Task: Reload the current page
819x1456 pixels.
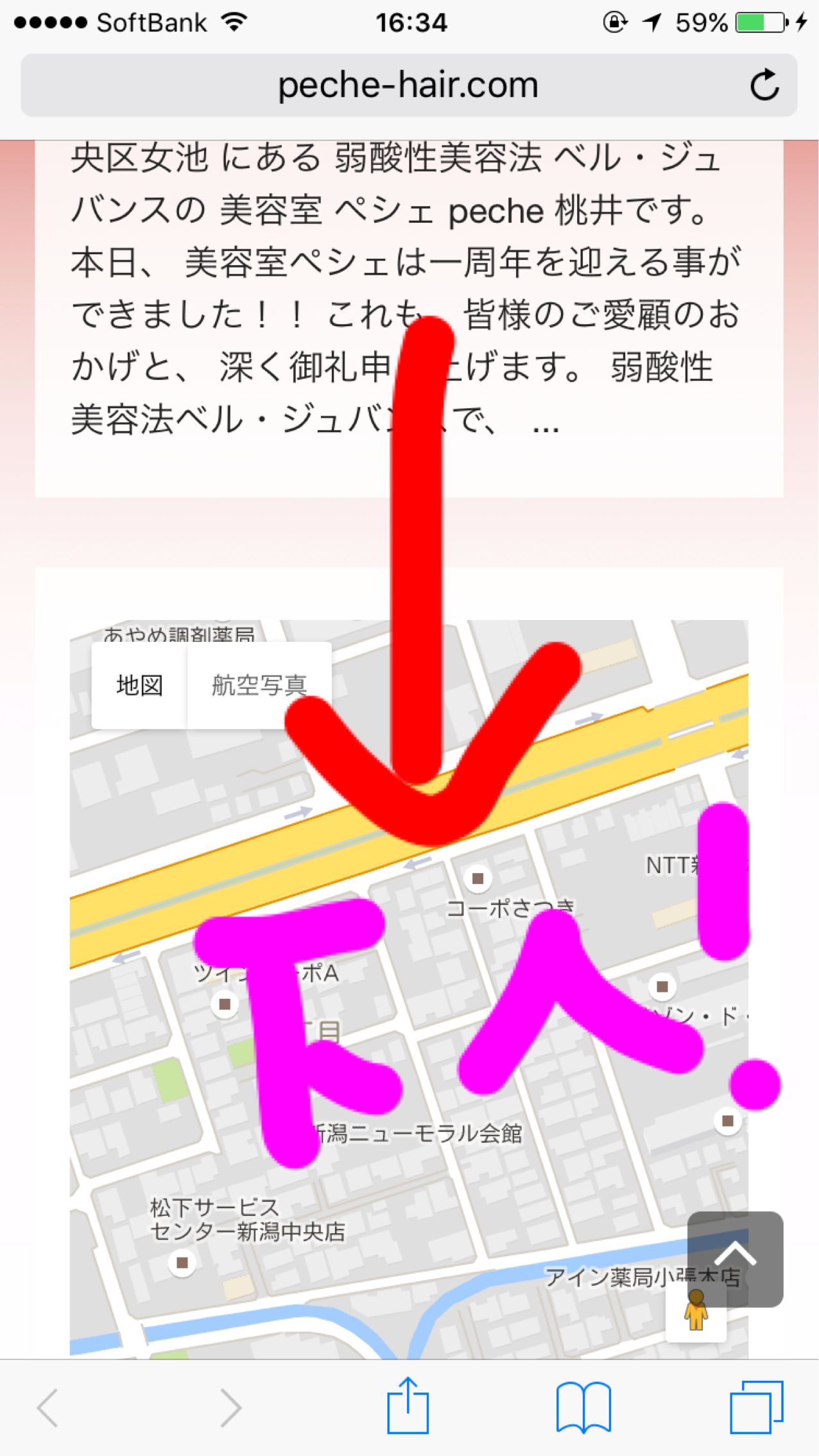Action: tap(764, 85)
